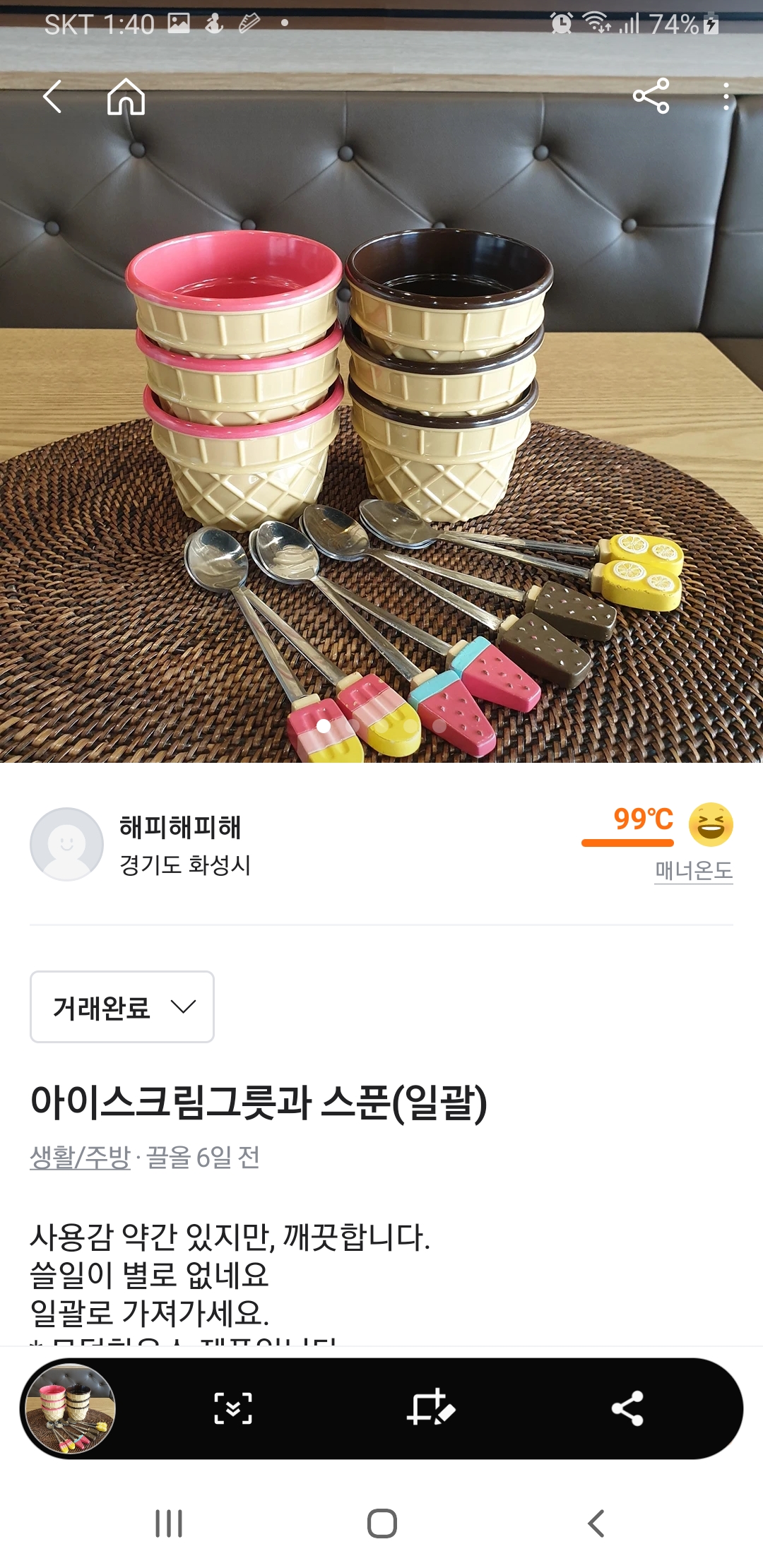Open recent apps from navigation bar
763x1568 pixels.
coord(169,1523)
